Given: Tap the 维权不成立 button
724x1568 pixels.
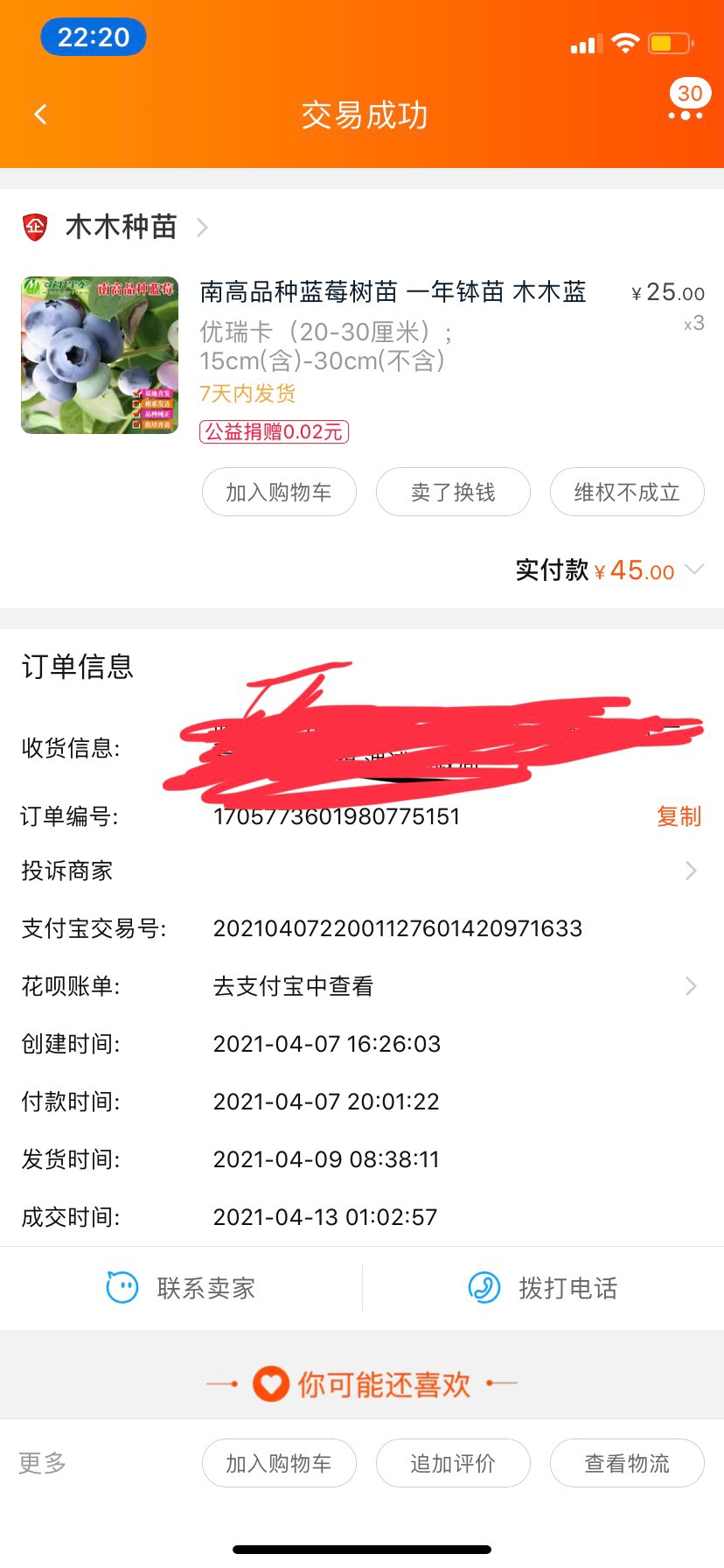Looking at the screenshot, I should tap(627, 493).
